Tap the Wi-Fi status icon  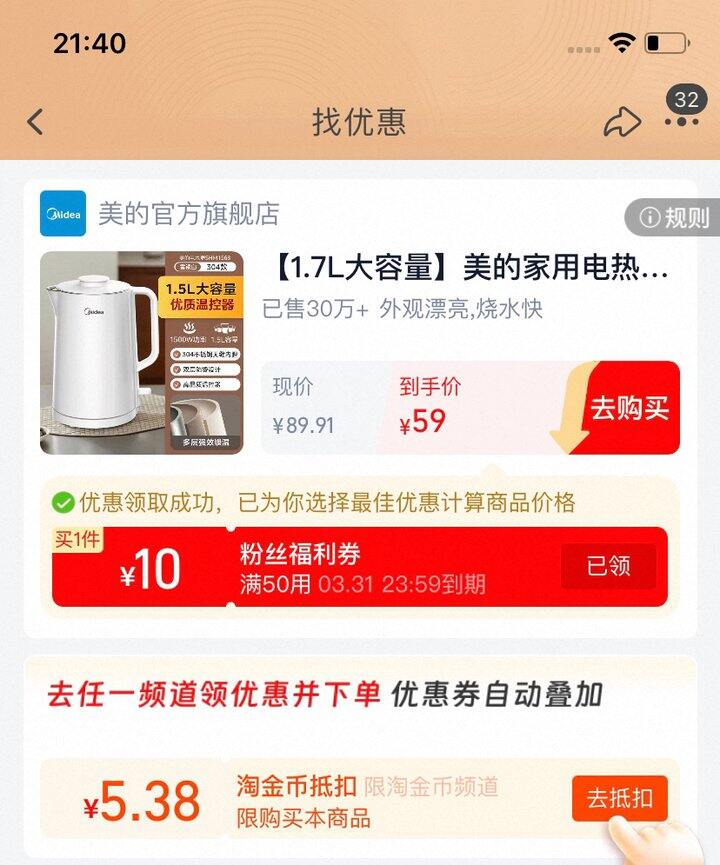click(622, 42)
